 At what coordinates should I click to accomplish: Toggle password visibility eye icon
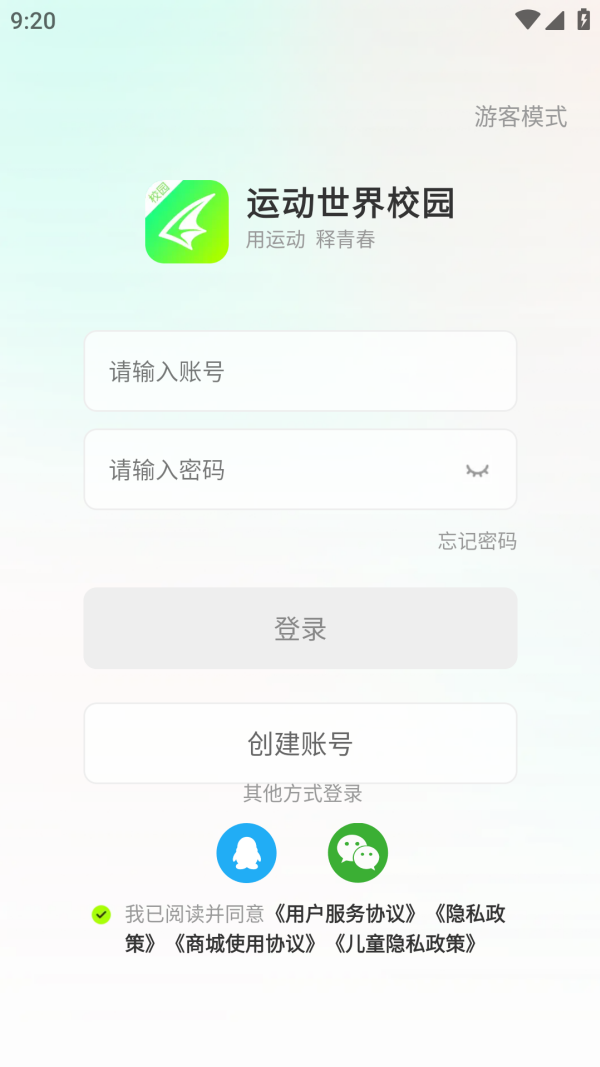click(x=477, y=470)
